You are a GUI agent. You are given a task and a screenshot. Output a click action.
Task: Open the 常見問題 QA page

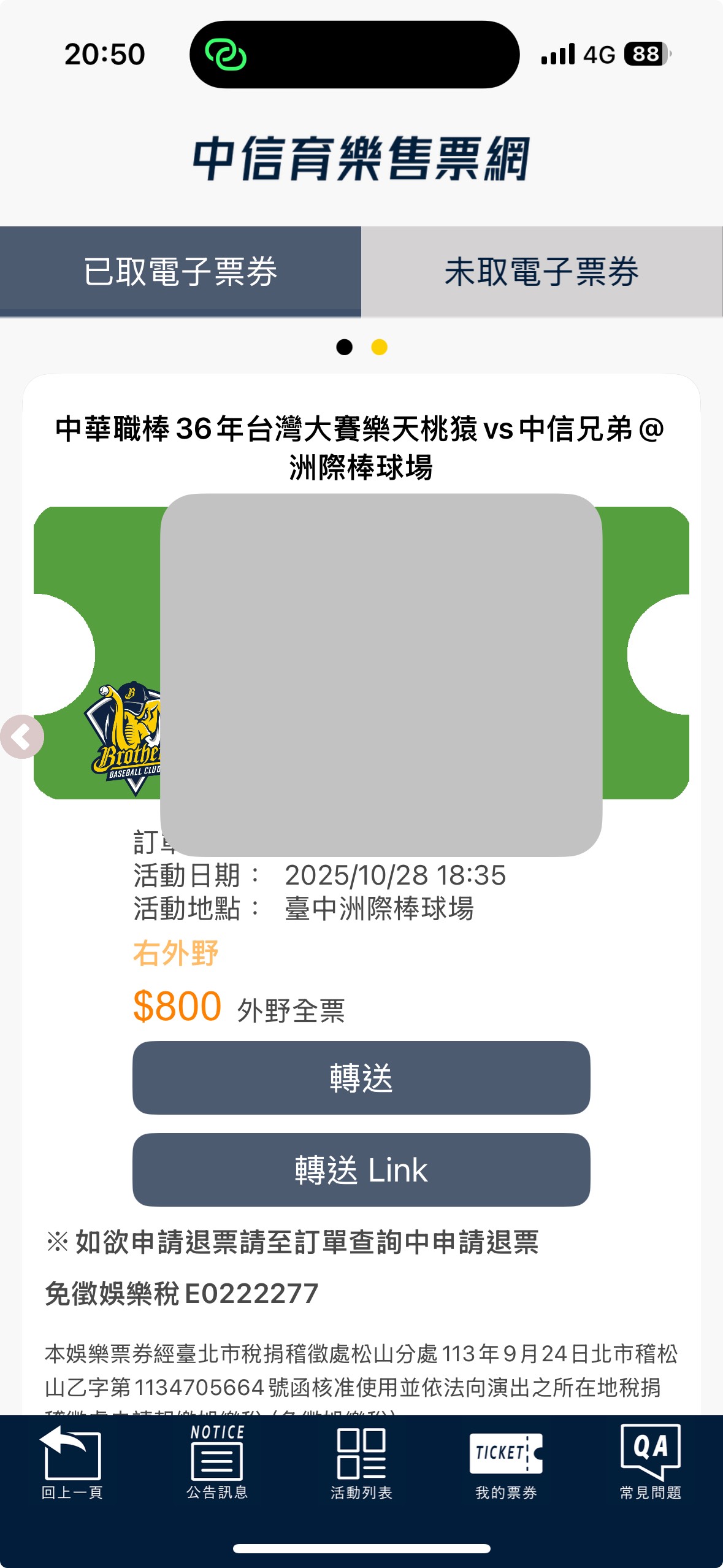(650, 1462)
